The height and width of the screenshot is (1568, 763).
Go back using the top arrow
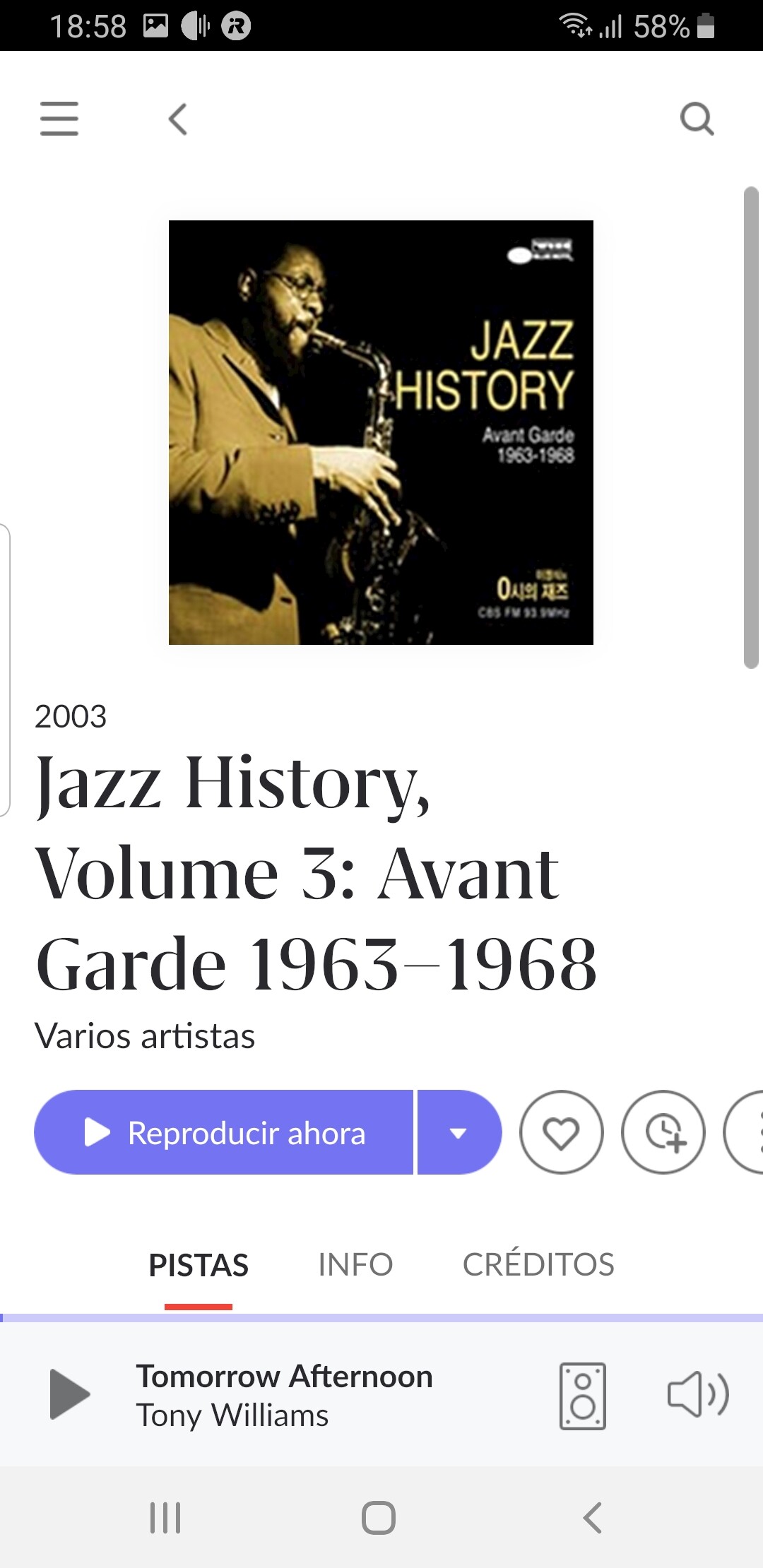[x=178, y=119]
